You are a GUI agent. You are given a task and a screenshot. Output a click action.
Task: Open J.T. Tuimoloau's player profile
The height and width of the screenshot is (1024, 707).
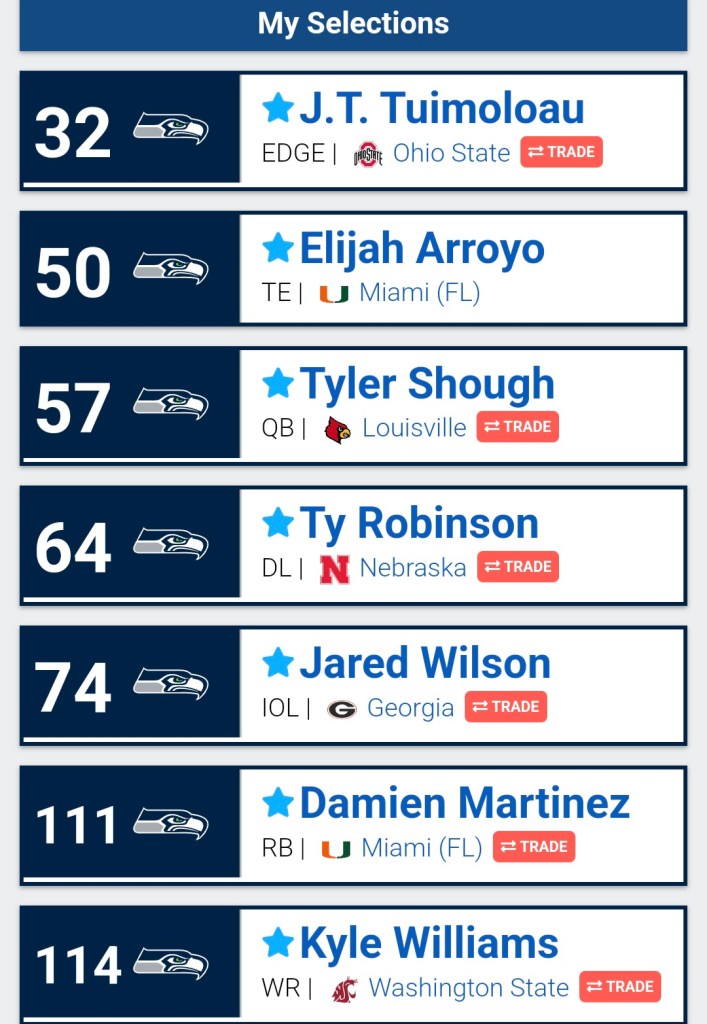pos(441,108)
